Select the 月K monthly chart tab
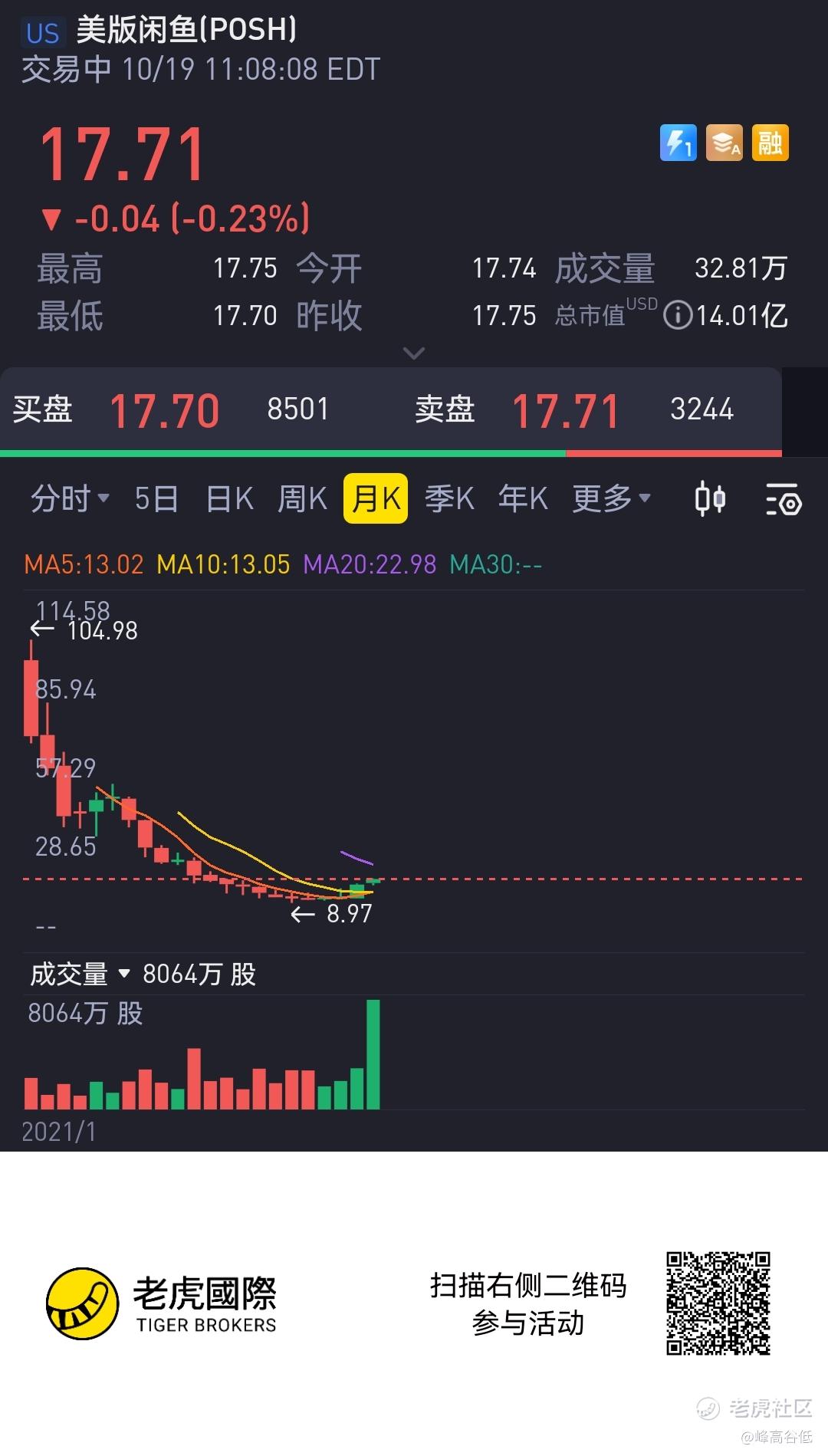The image size is (828, 1456). [x=376, y=498]
